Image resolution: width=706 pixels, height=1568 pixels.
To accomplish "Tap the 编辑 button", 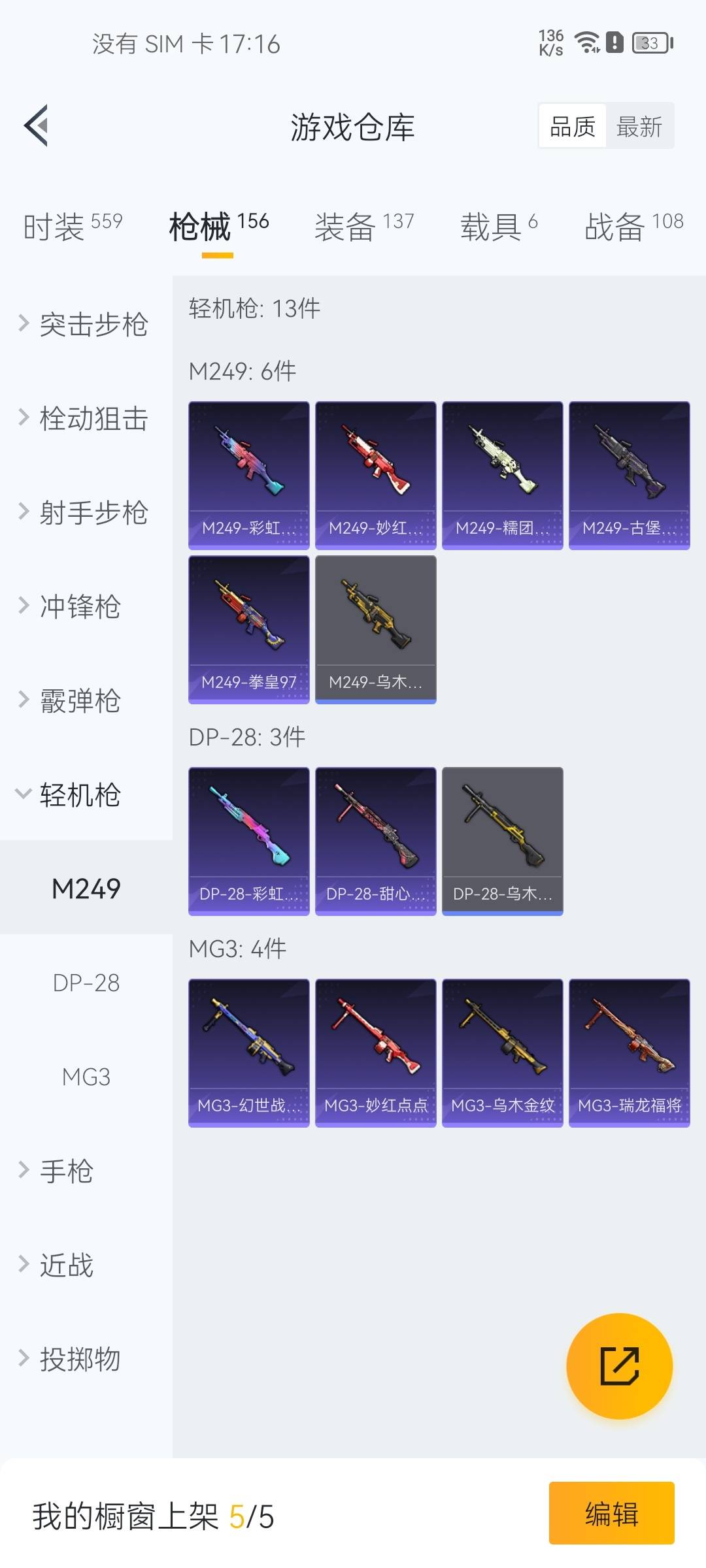I will (x=611, y=1513).
